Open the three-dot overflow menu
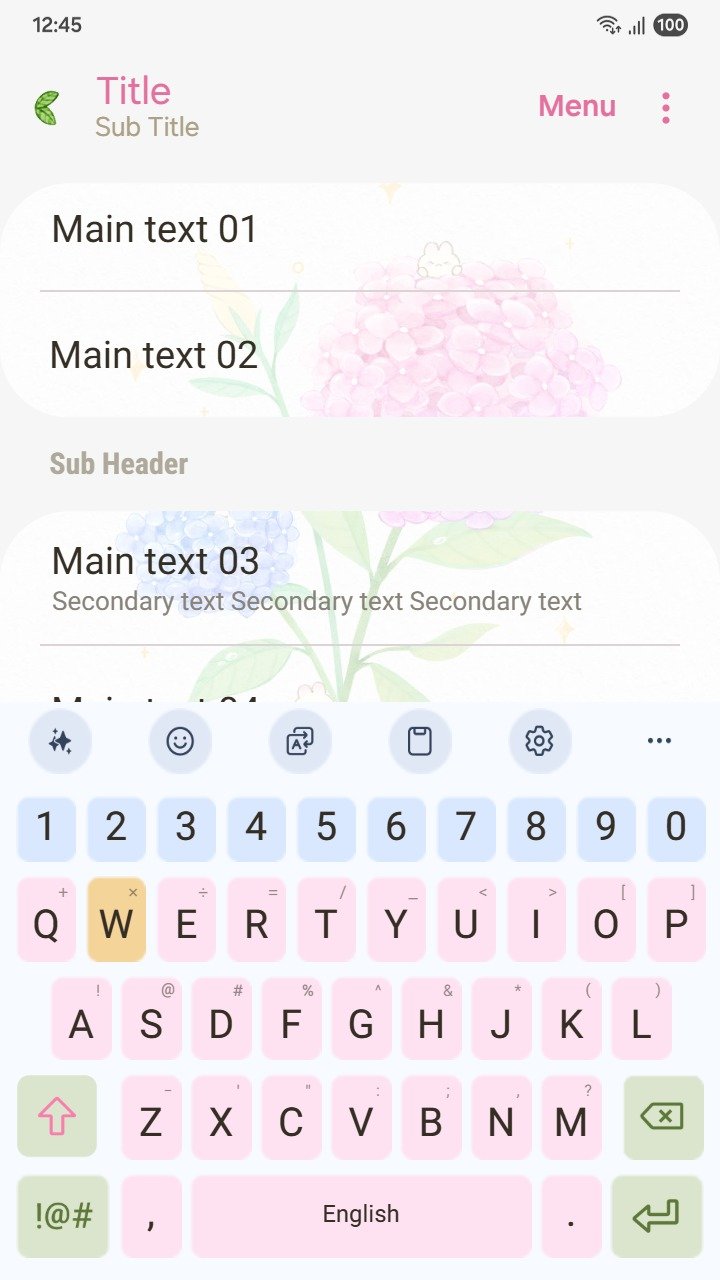This screenshot has height=1280, width=720. point(666,107)
